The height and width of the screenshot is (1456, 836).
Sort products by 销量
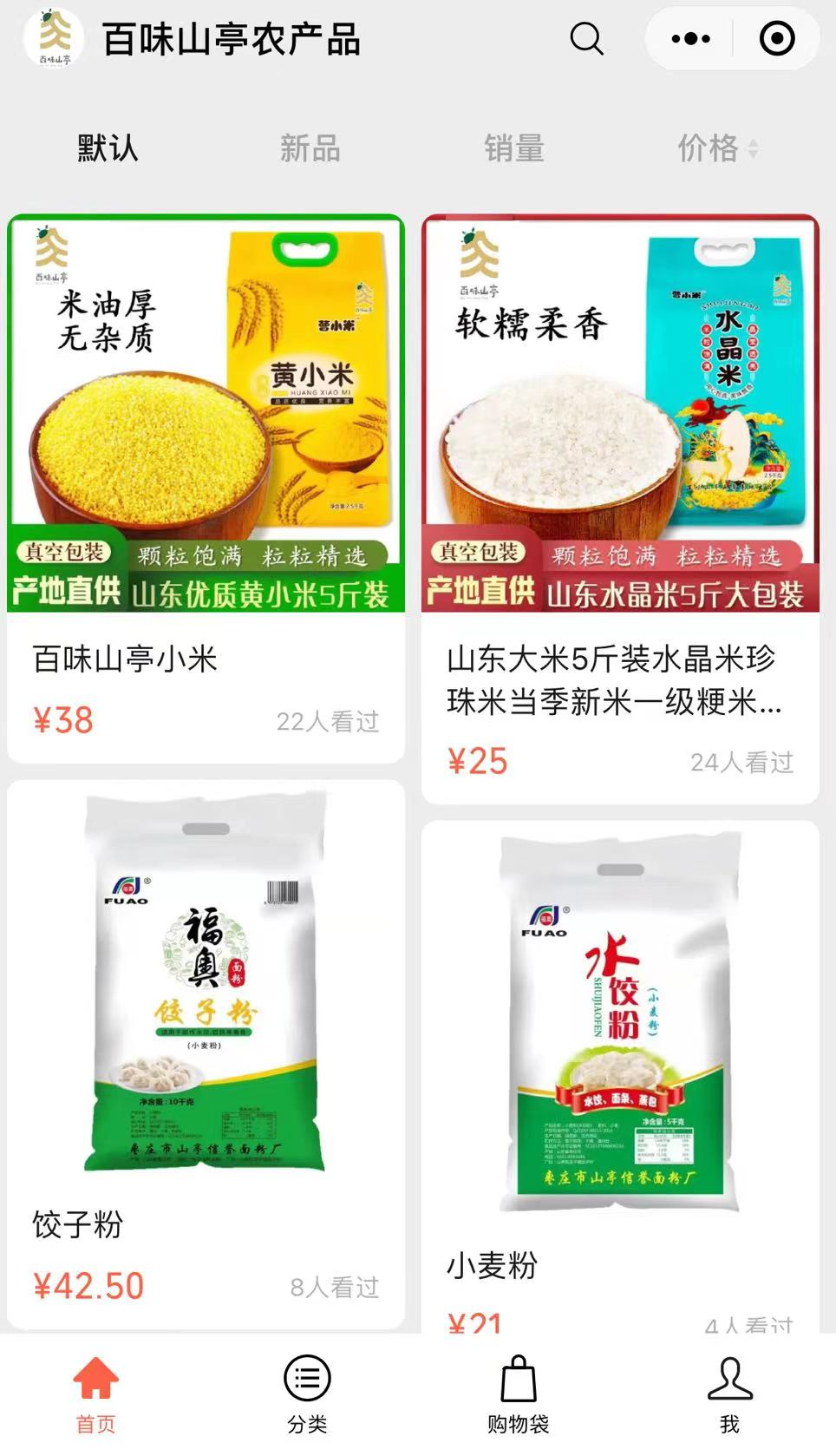click(513, 148)
